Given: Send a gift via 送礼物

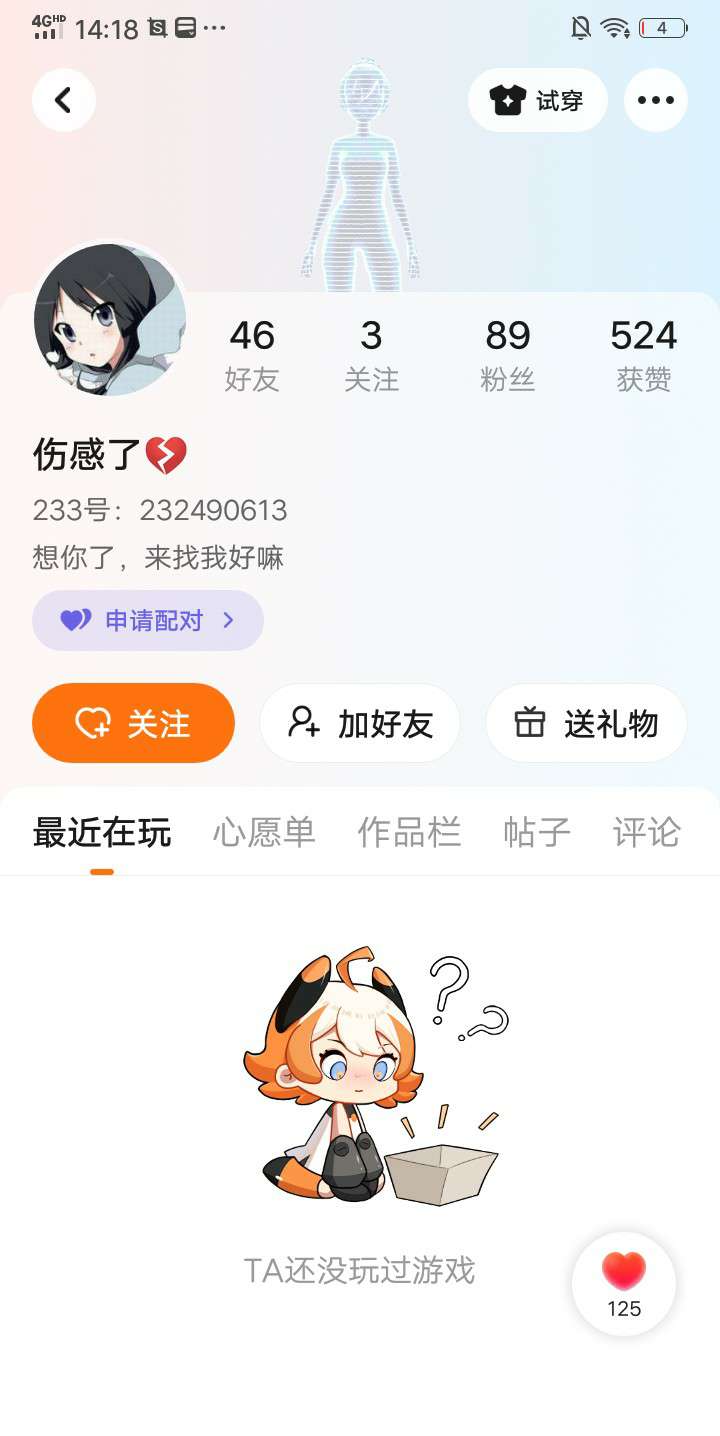Looking at the screenshot, I should [586, 723].
